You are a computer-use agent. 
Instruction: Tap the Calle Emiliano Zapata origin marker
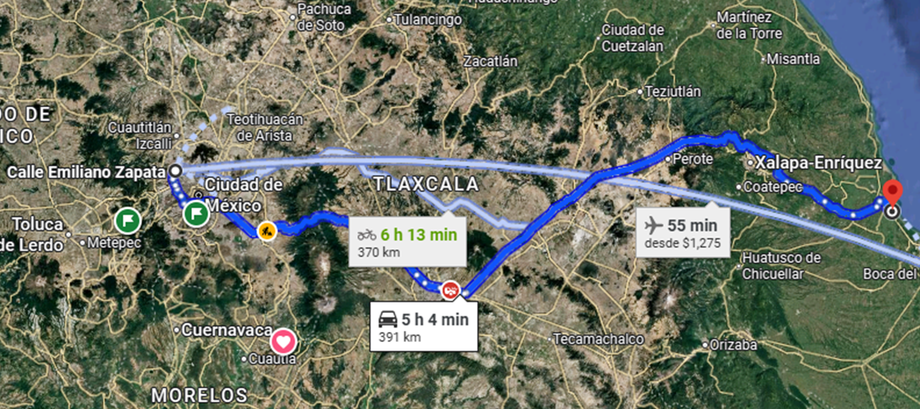[175, 171]
